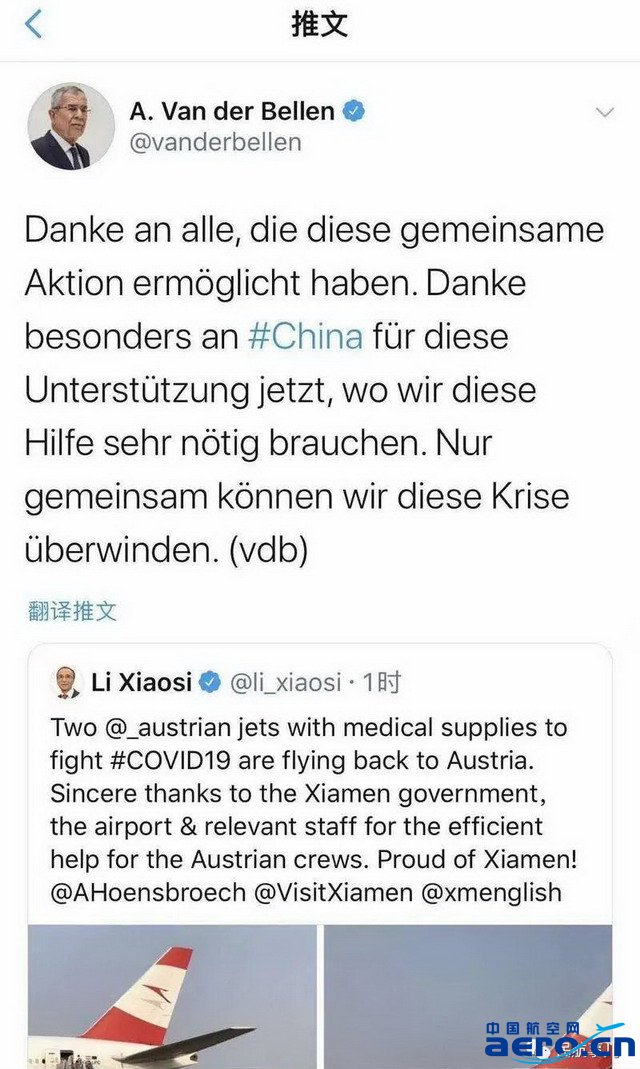Tap 翻译推文 to translate the tweet

coord(71,610)
